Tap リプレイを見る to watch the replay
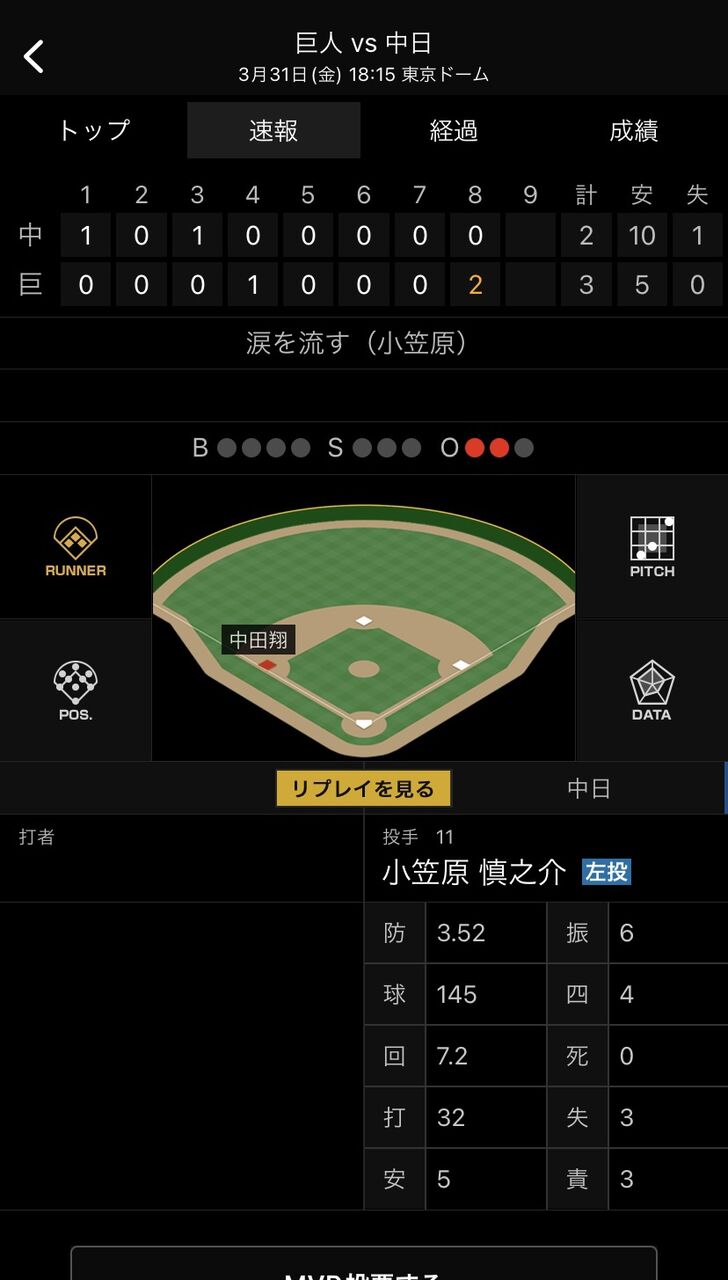The image size is (728, 1280). 364,788
